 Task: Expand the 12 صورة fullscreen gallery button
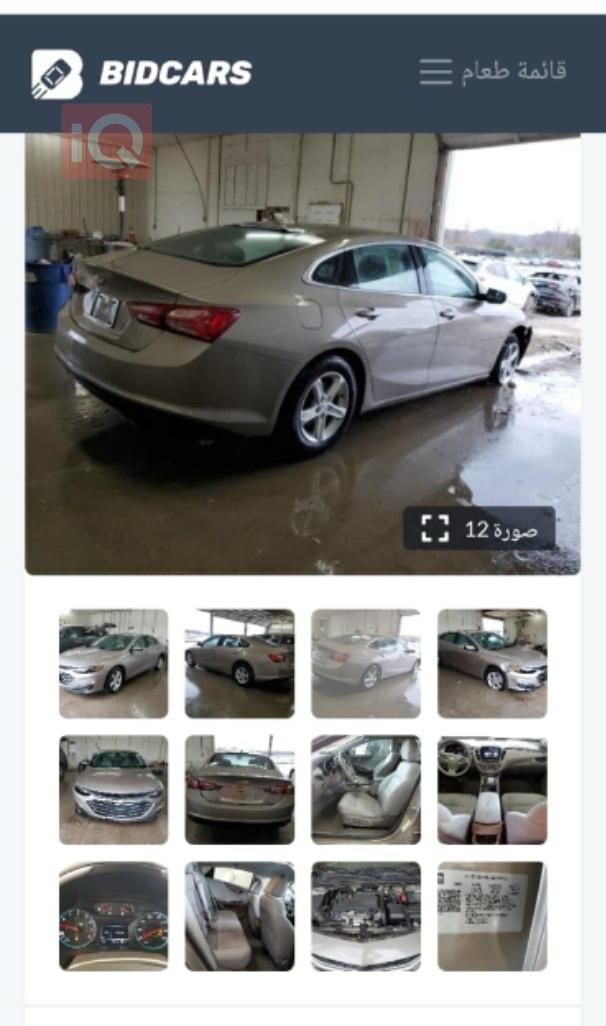point(479,529)
